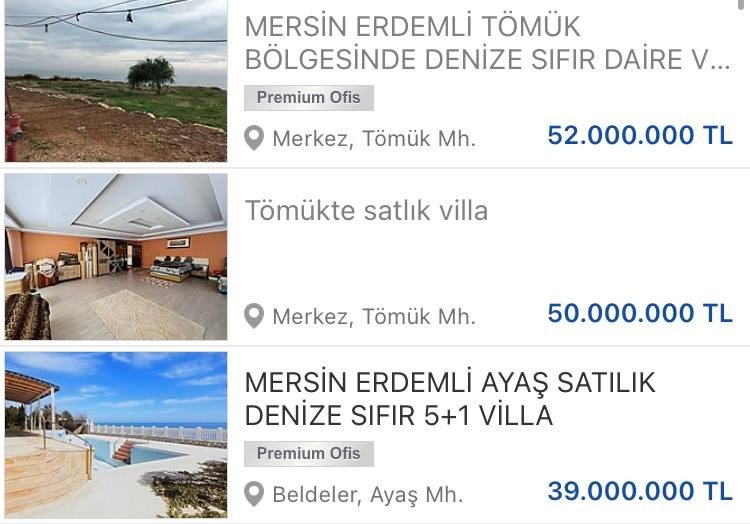Open the 52.000.000 TL Tömük denize sıfır listing

487,43
